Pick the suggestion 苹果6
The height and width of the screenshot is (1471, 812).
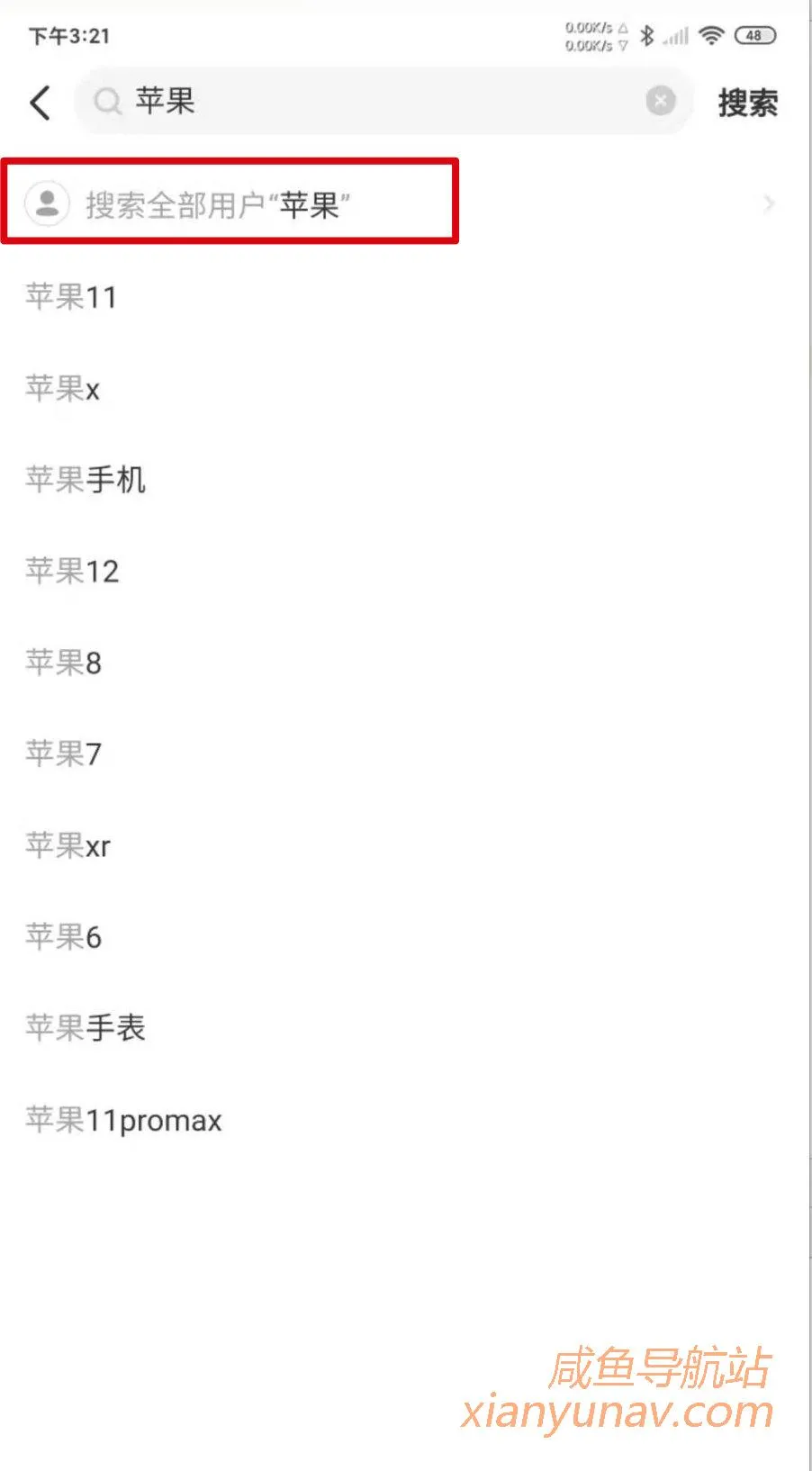63,937
